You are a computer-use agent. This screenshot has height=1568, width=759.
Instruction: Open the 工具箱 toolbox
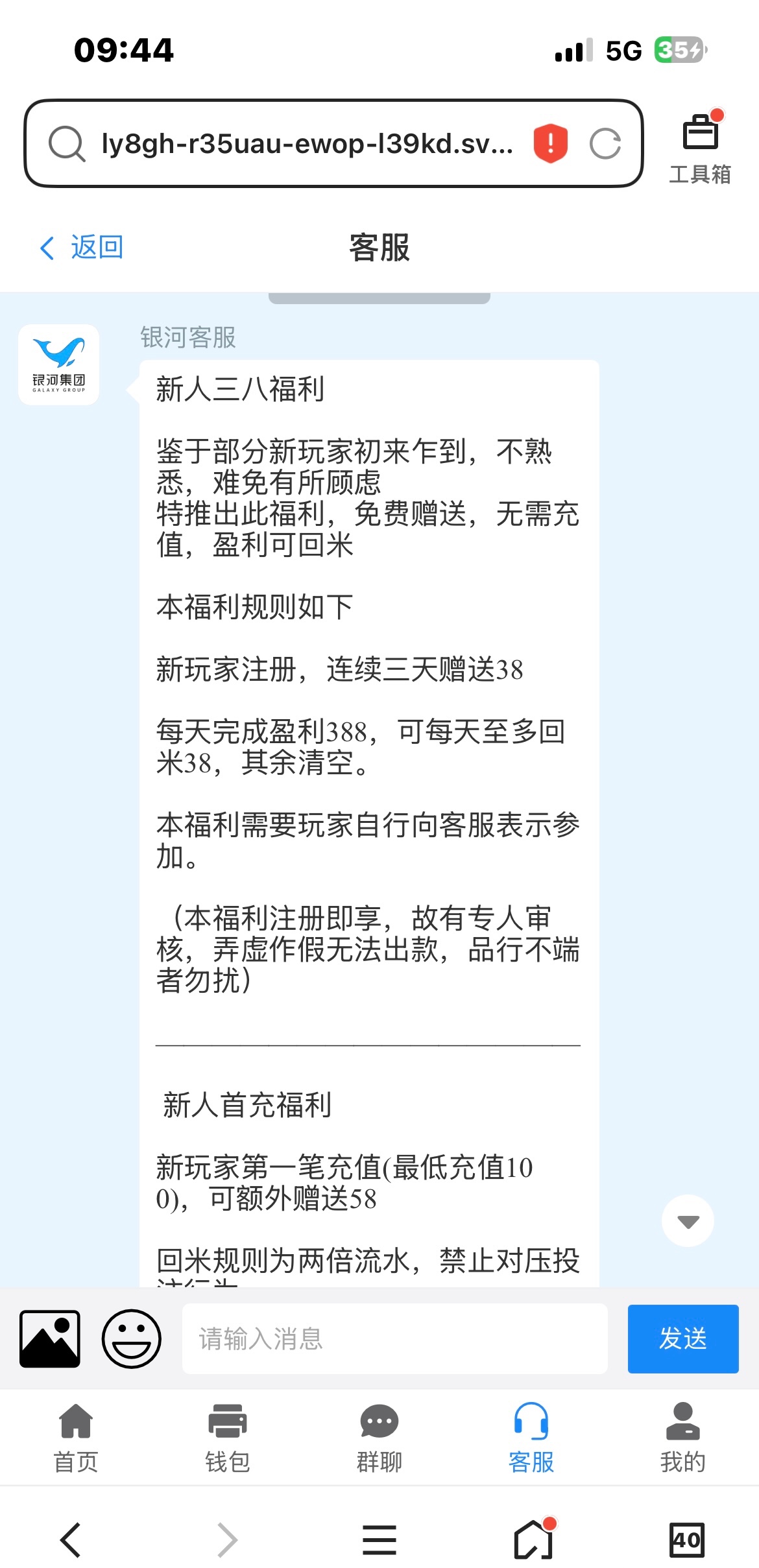coord(700,147)
